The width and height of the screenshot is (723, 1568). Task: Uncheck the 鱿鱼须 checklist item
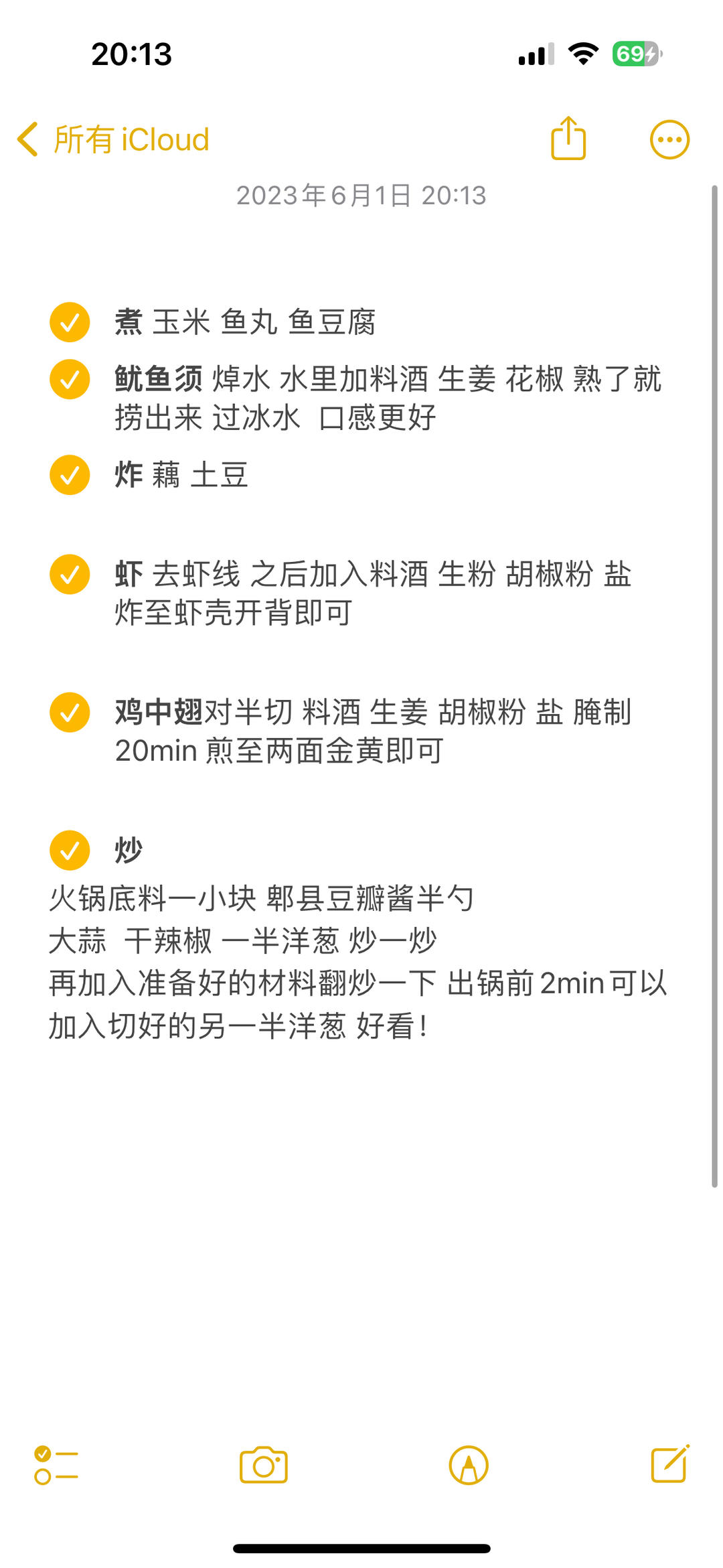[69, 379]
